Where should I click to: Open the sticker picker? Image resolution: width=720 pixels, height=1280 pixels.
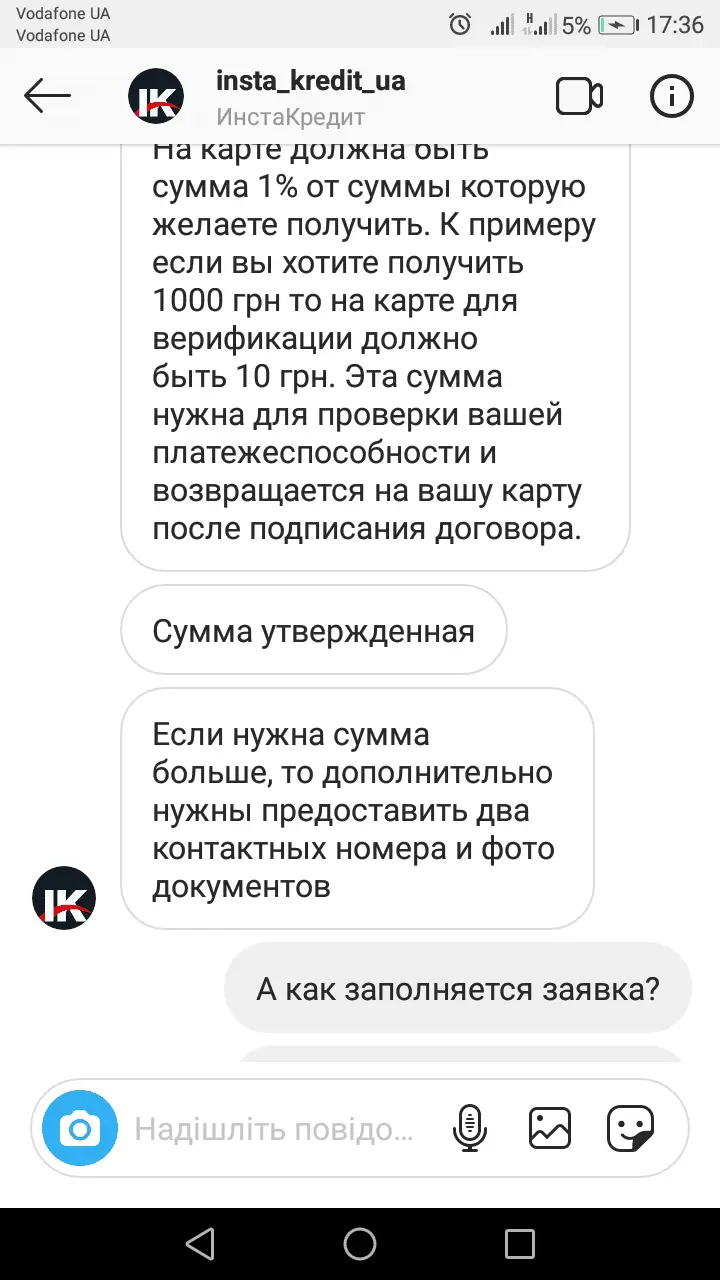click(x=630, y=1130)
